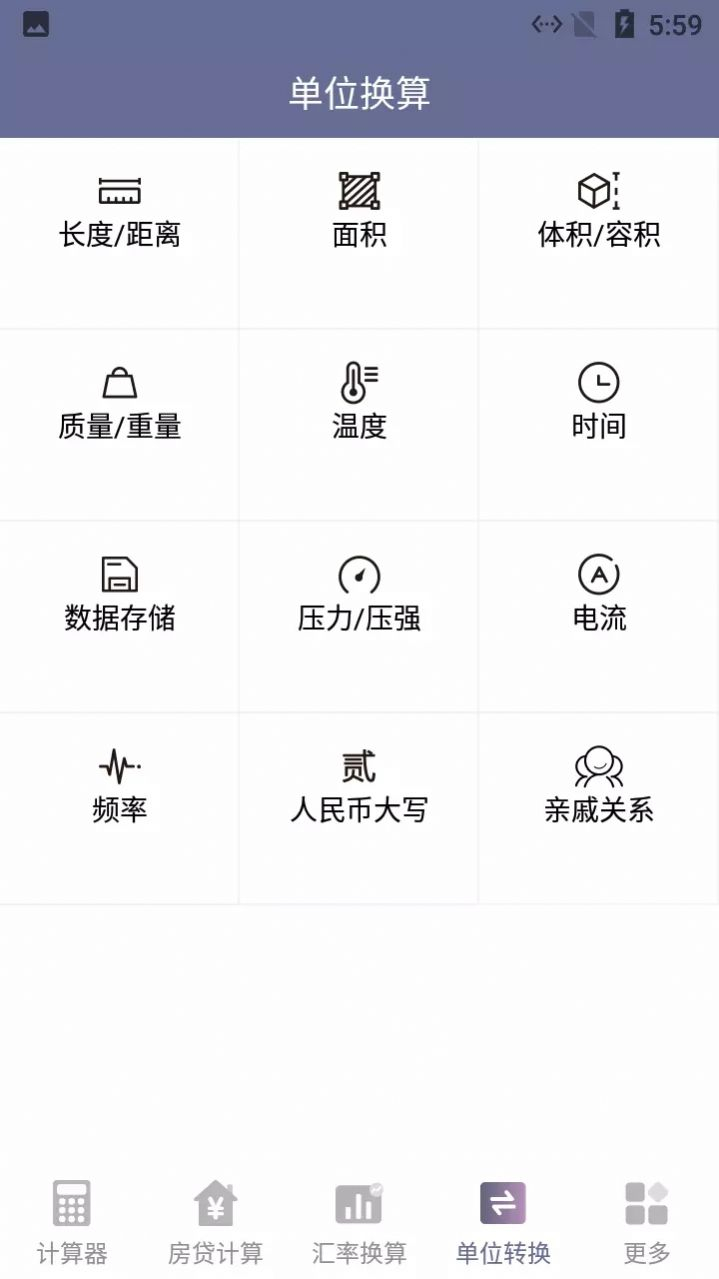This screenshot has width=719, height=1279.
Task: Open the 更多 more tab
Action: (x=646, y=1222)
